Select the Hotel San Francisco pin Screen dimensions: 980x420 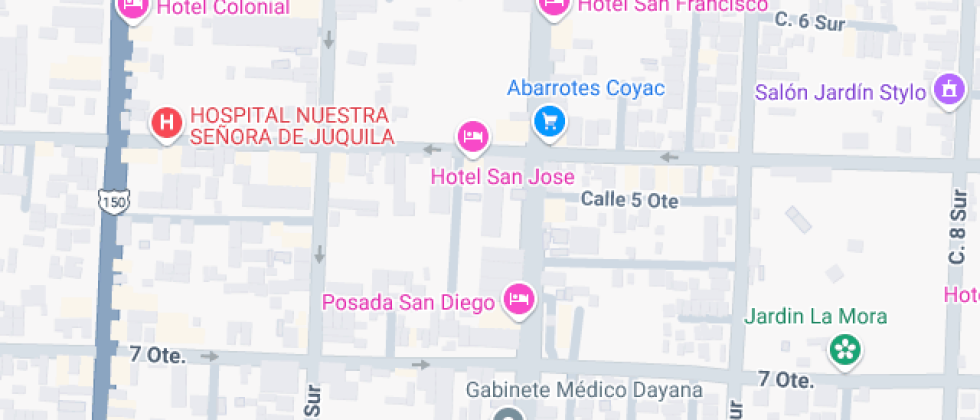pos(553,6)
